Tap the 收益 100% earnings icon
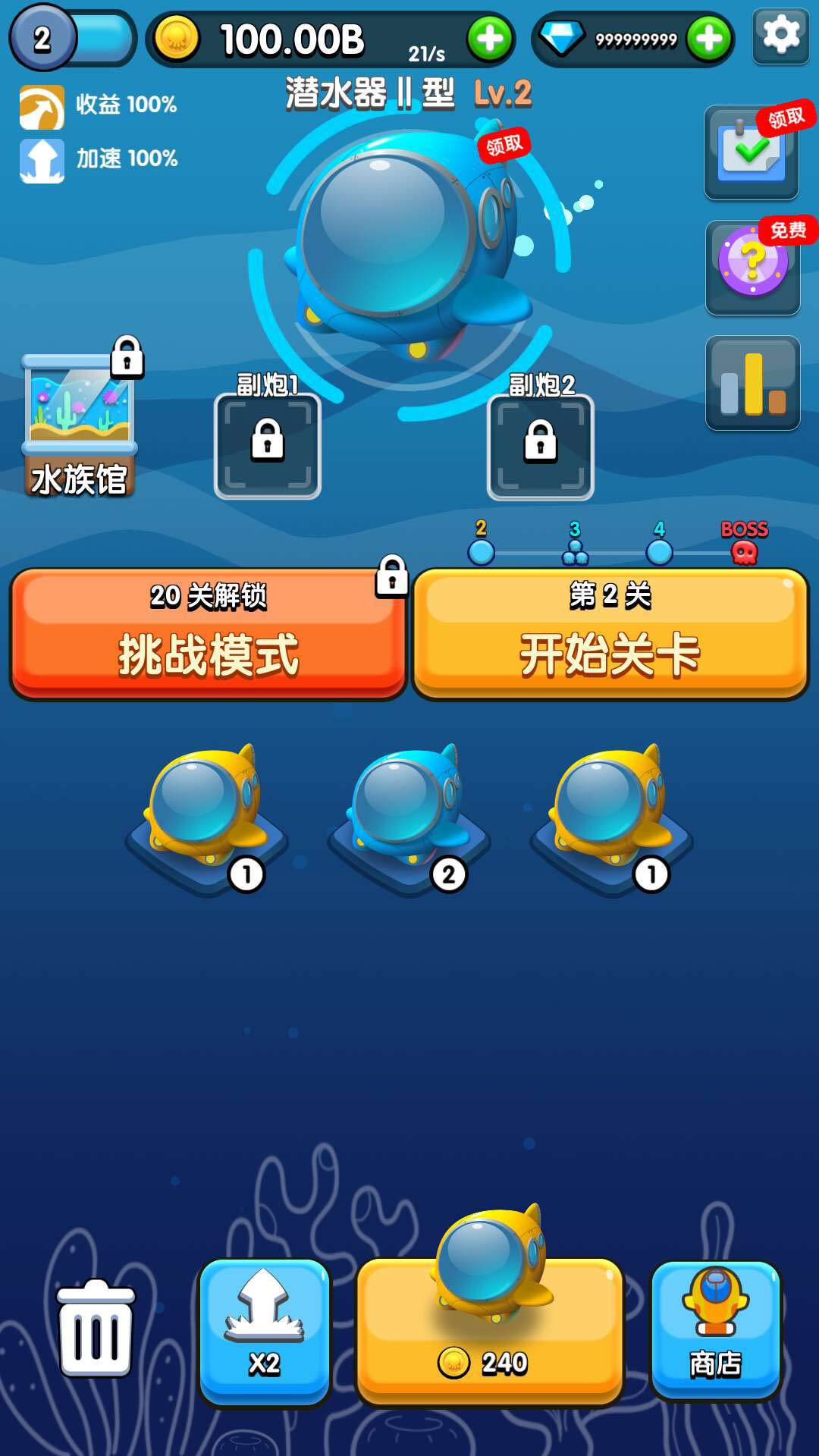Screen dimensions: 819x1456 pos(42,105)
